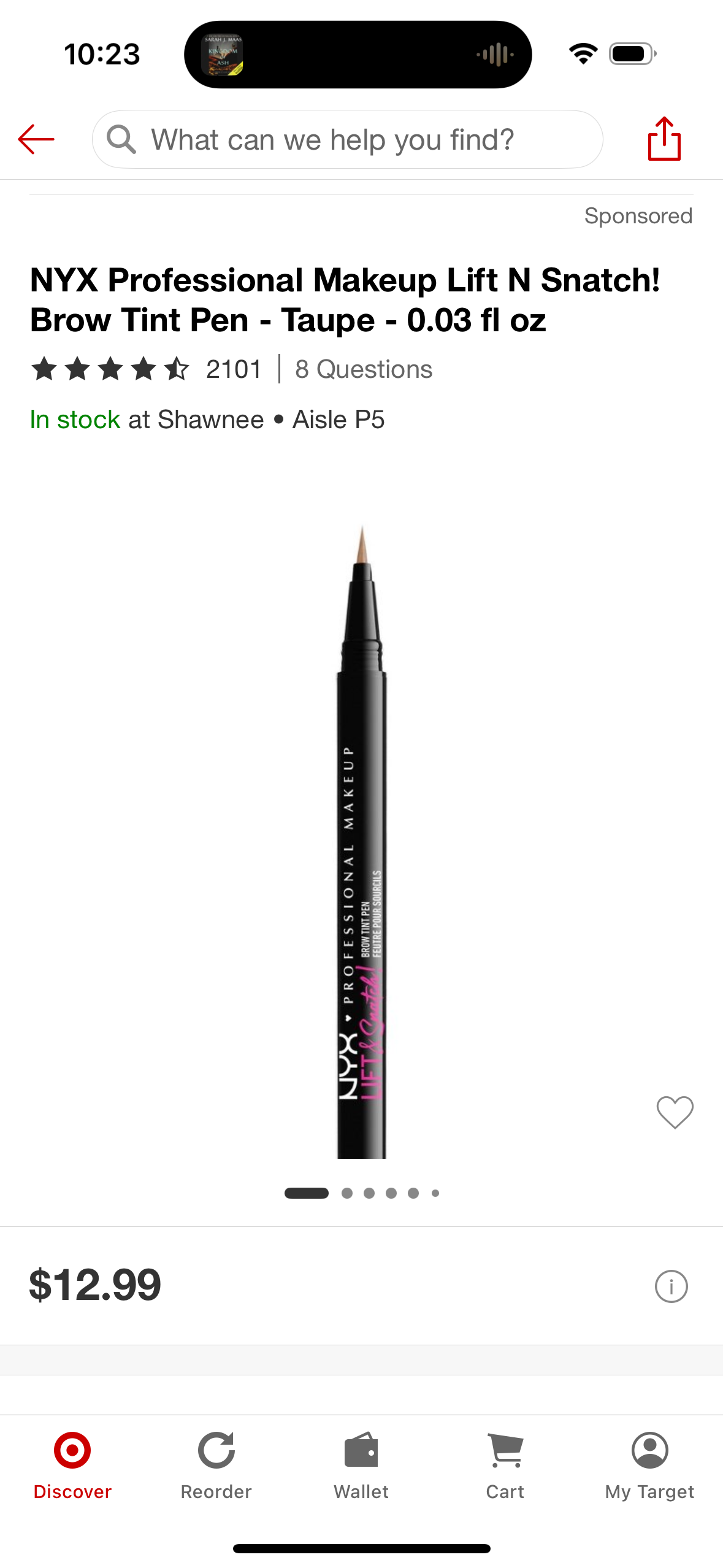Switch to the Discover tab

click(x=72, y=1465)
